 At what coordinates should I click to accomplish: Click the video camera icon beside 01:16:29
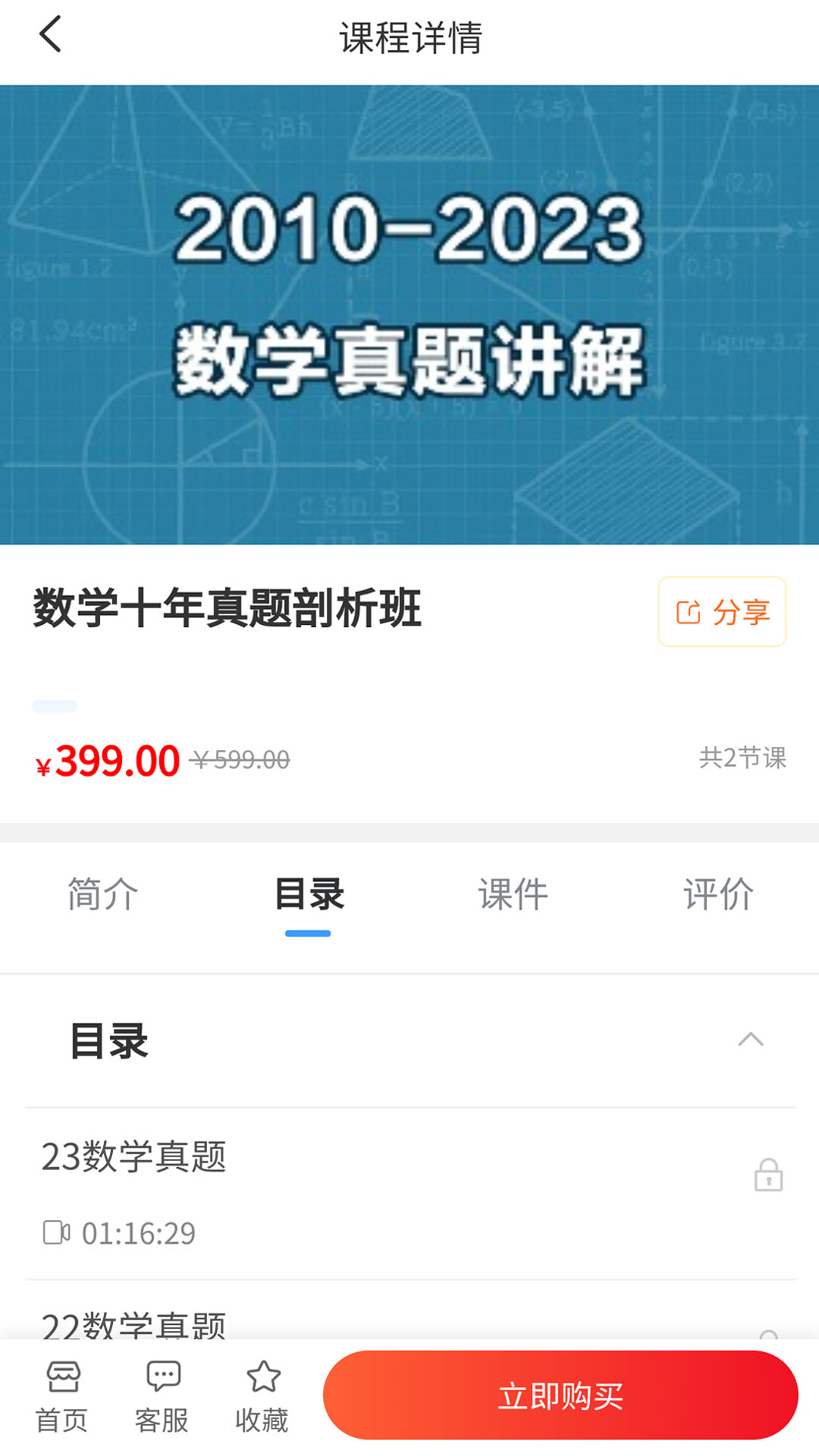point(56,1232)
